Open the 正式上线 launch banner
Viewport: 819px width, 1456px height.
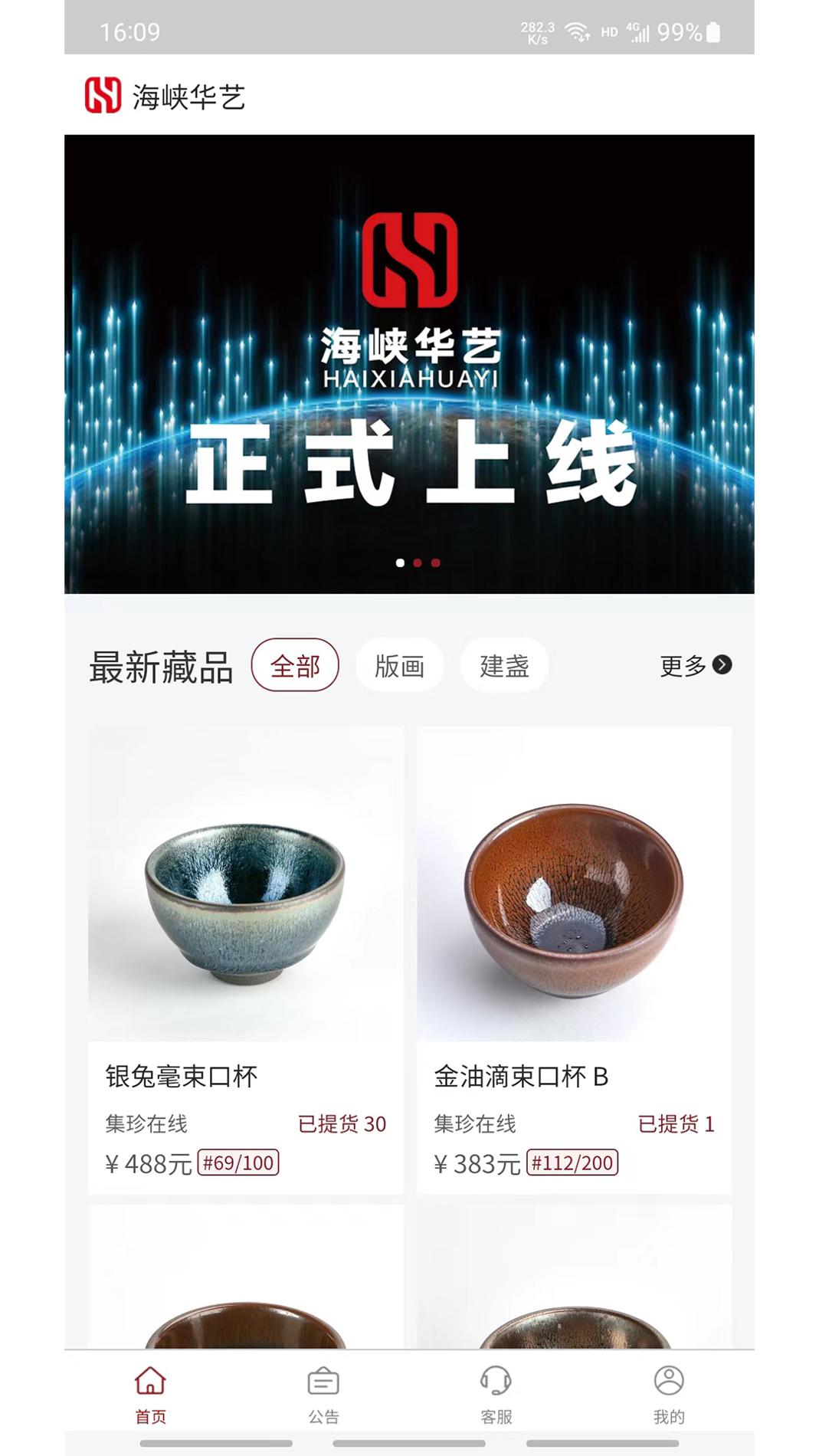tap(409, 364)
